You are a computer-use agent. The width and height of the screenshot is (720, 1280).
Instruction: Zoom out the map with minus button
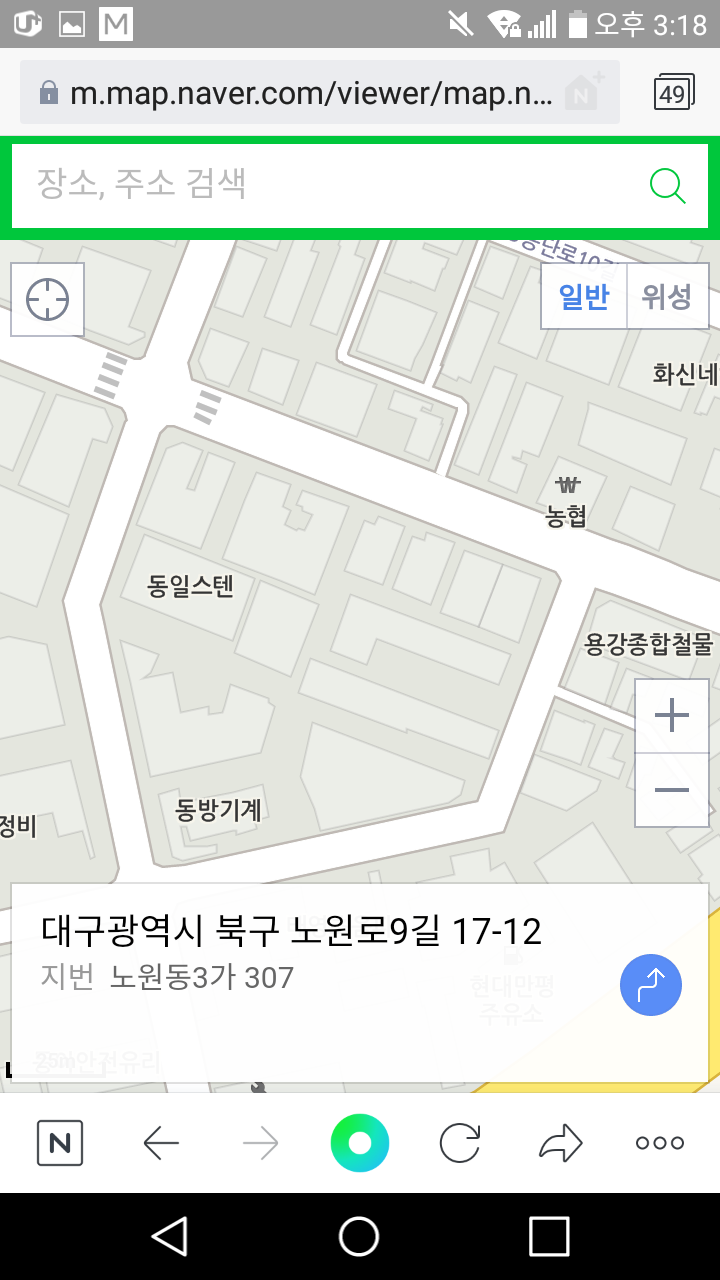pos(672,790)
